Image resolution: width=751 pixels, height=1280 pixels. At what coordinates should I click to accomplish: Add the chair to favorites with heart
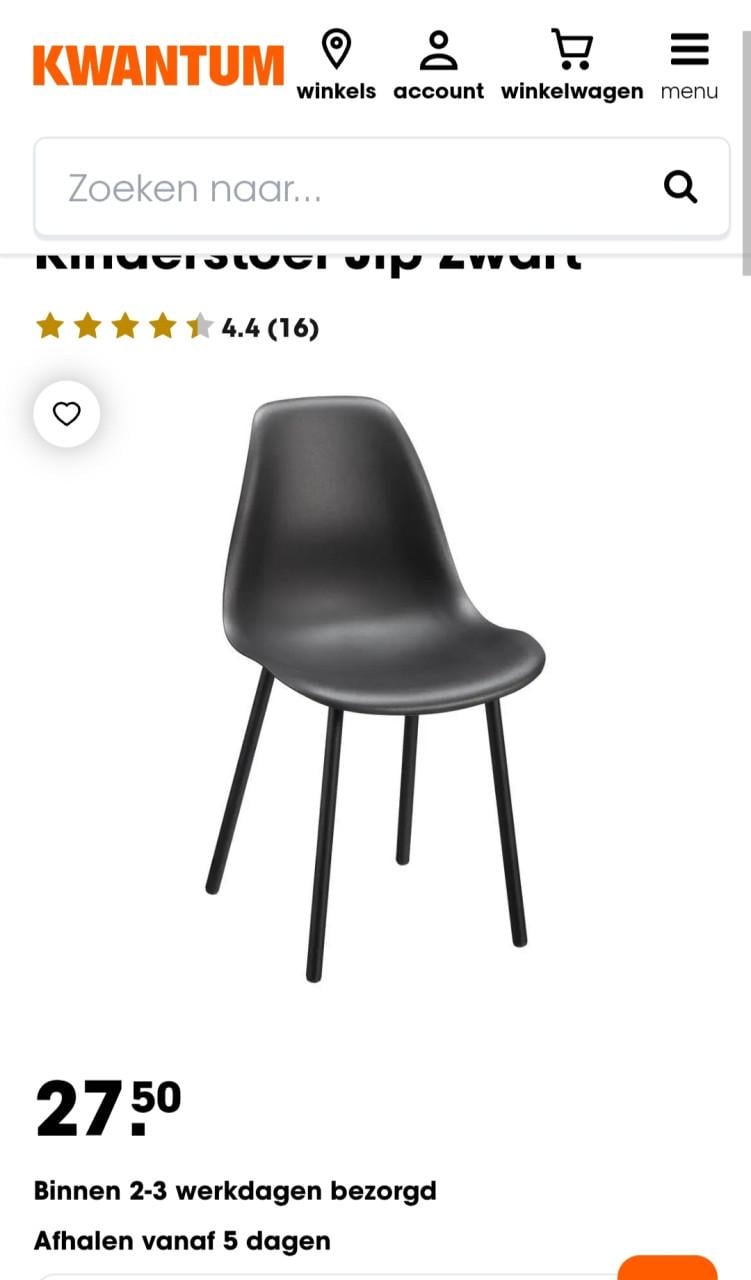coord(67,413)
